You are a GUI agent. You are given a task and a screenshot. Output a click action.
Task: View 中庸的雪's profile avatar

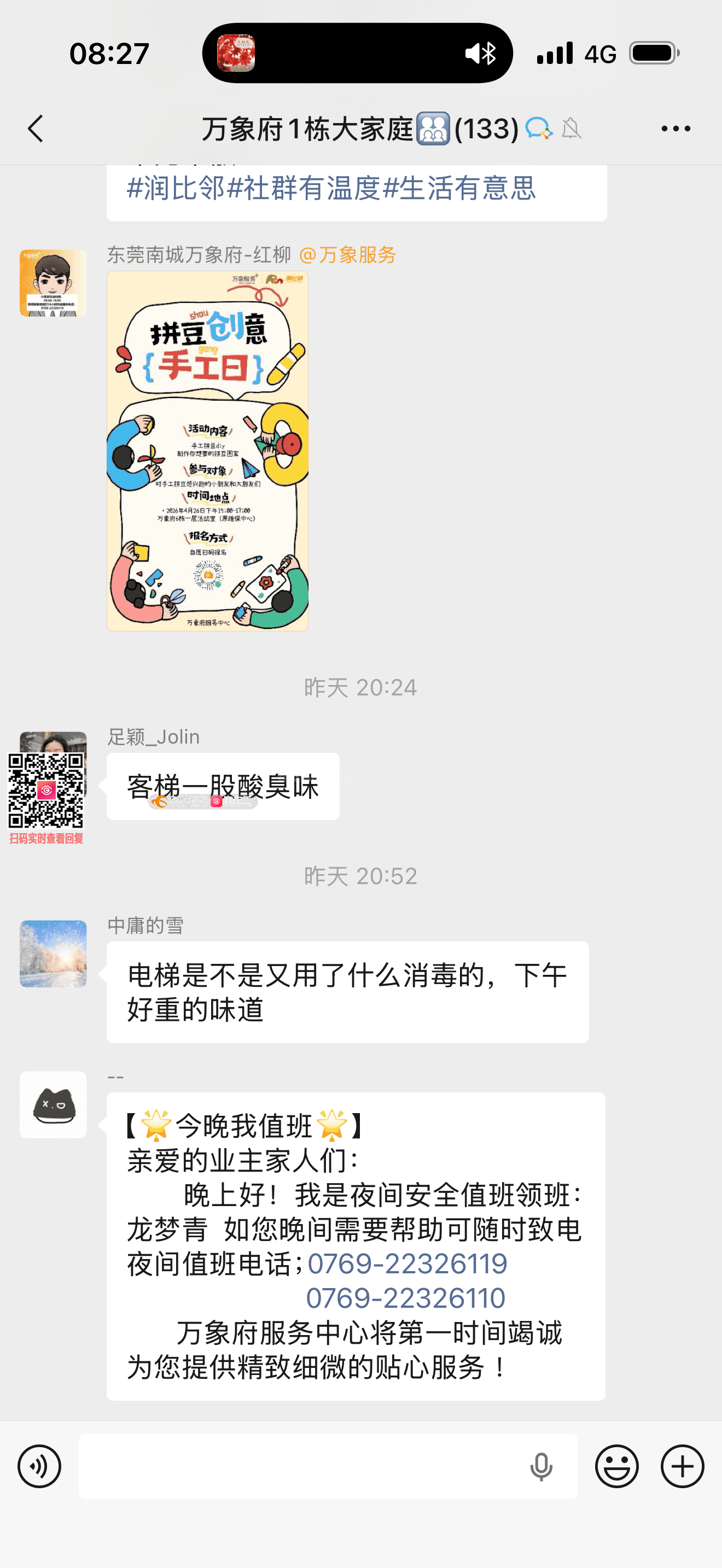tap(53, 953)
